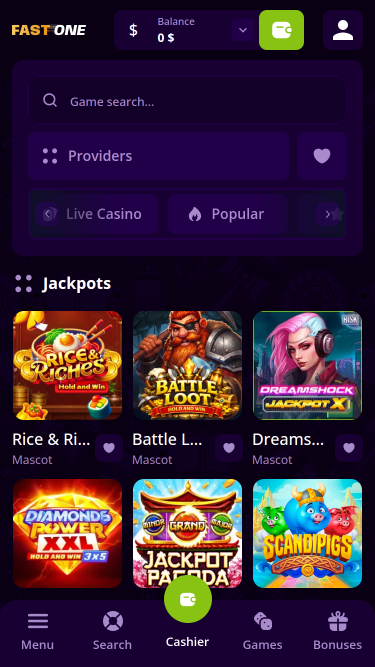Open Battle Loot game tile
This screenshot has width=375, height=667.
click(188, 365)
